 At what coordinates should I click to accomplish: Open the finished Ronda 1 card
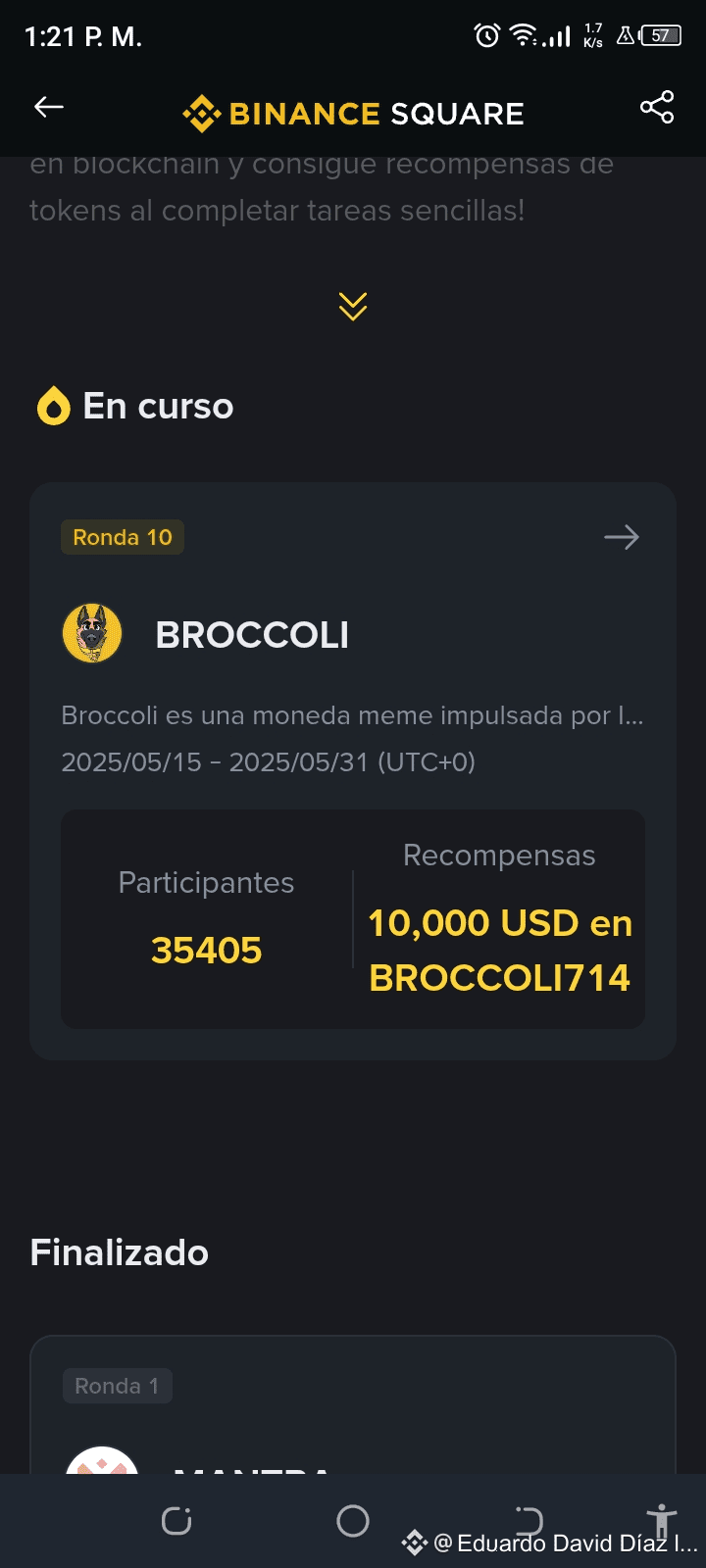coord(353,1404)
